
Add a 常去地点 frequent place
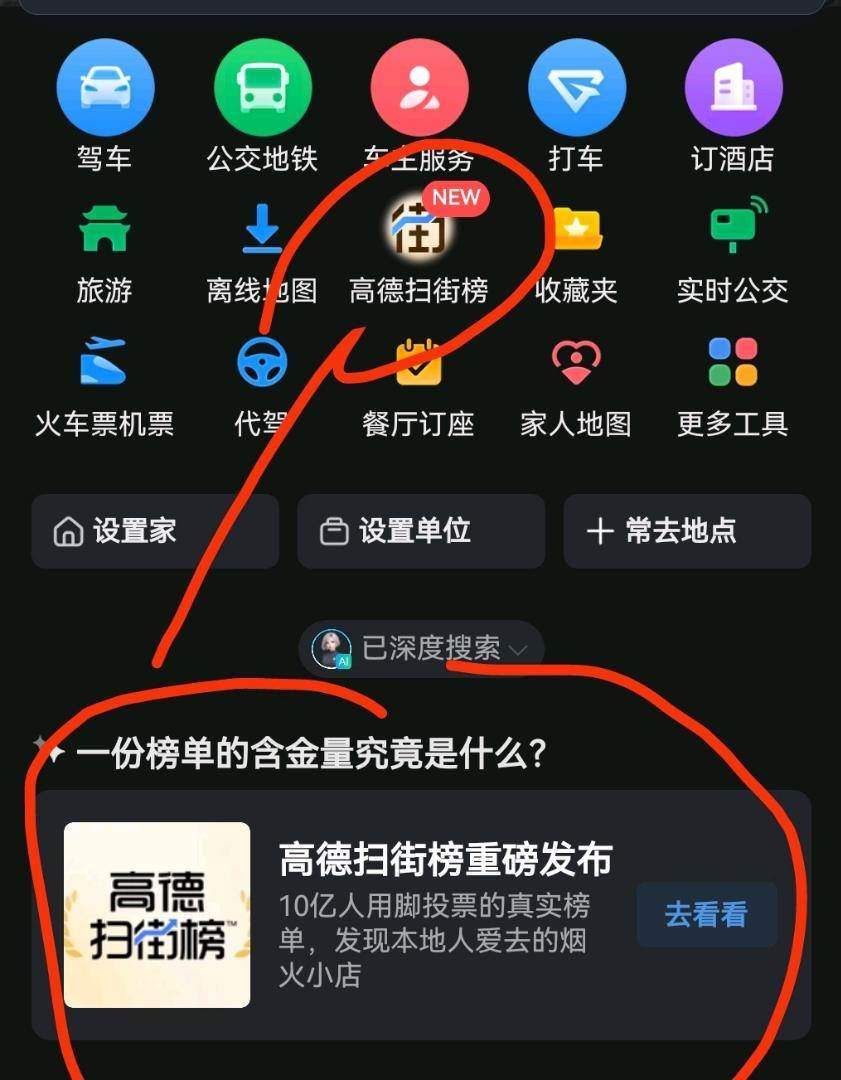(687, 531)
